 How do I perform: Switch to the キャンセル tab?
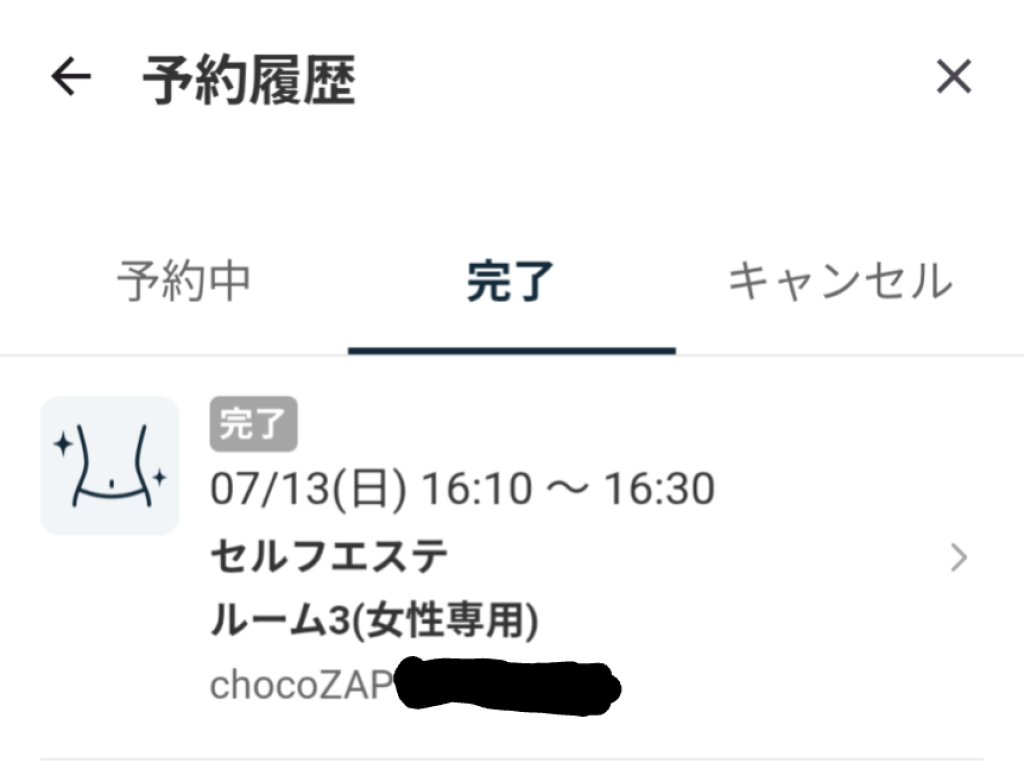839,282
